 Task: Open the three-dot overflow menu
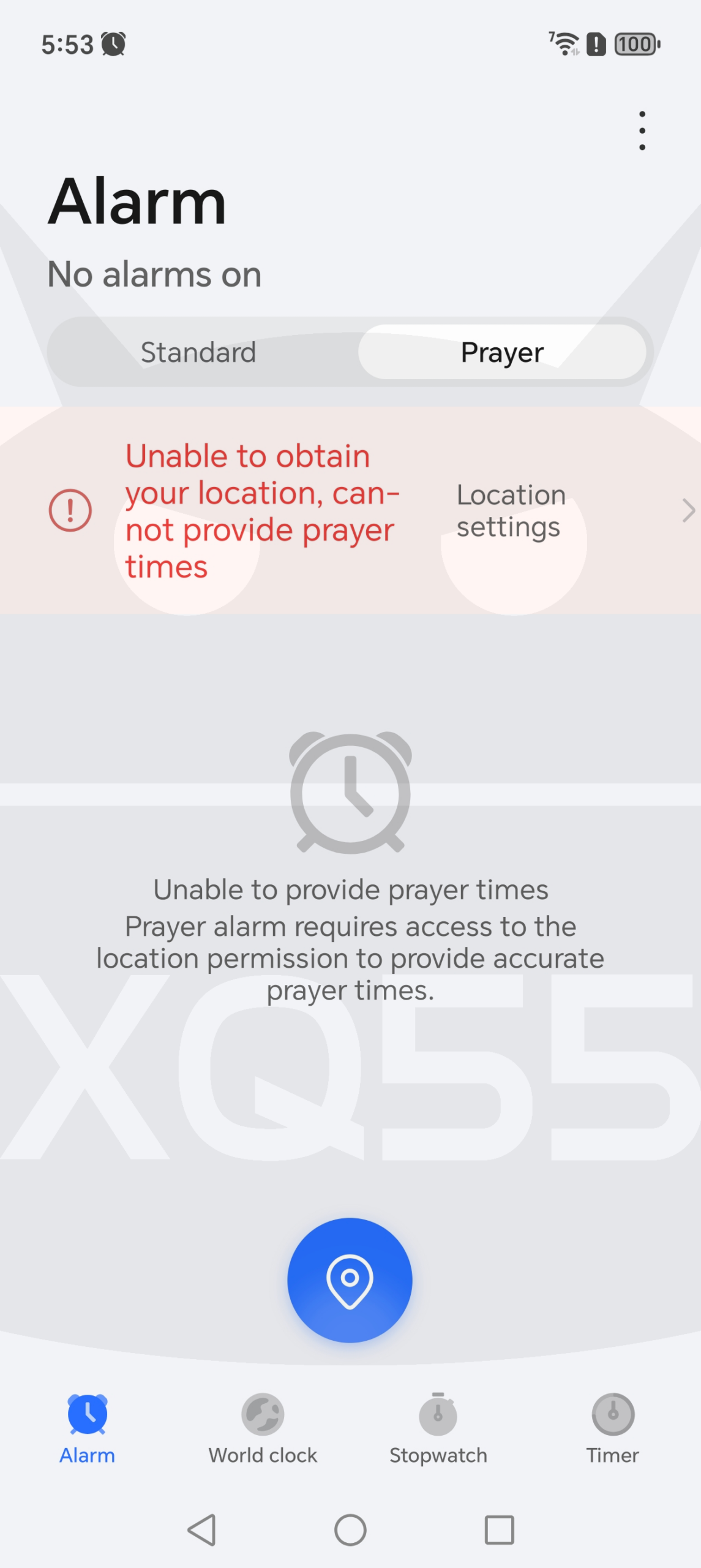642,130
